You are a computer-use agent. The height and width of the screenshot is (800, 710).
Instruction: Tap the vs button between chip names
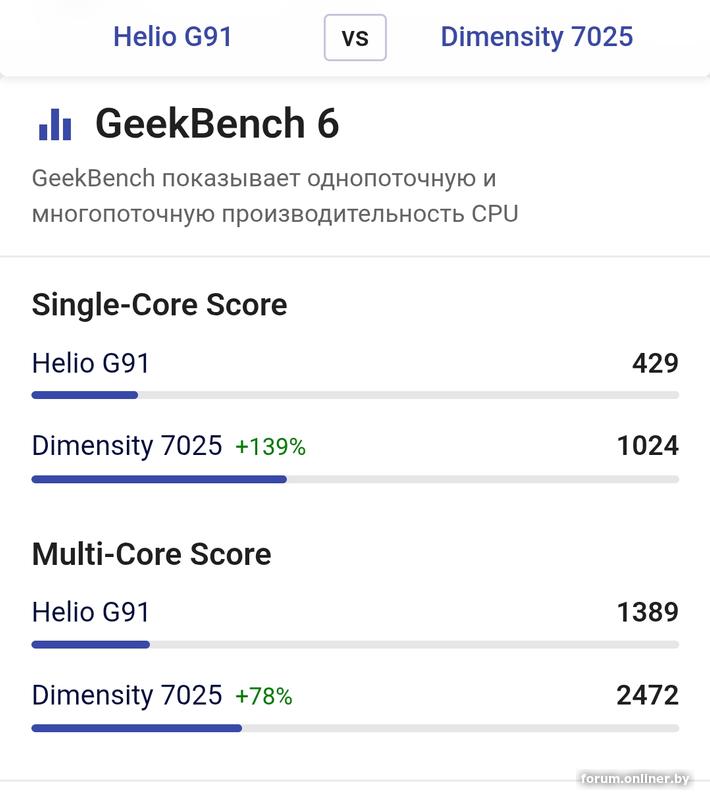pyautogui.click(x=355, y=38)
